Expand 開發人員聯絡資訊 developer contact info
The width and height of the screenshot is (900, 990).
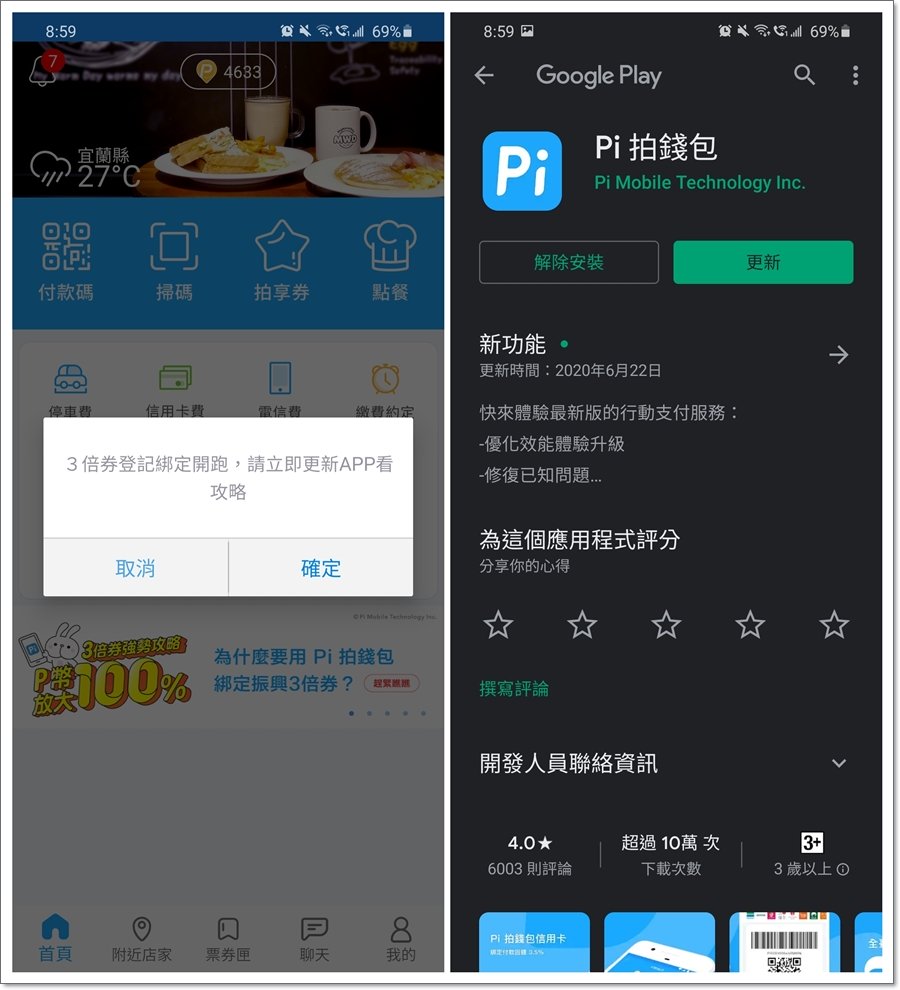(838, 763)
